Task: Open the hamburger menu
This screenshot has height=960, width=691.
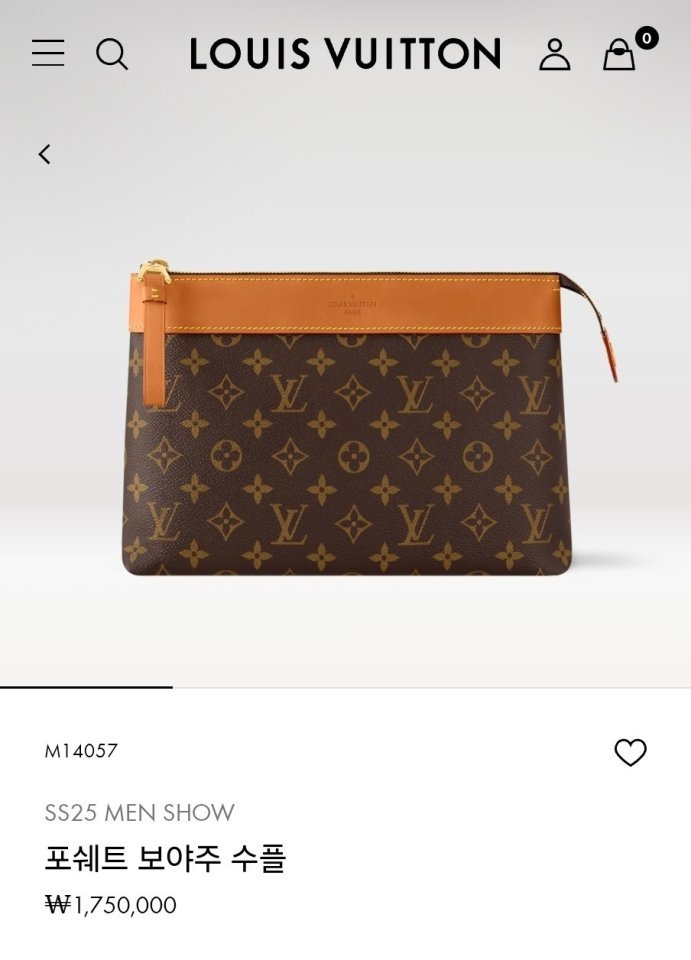Action: (48, 53)
